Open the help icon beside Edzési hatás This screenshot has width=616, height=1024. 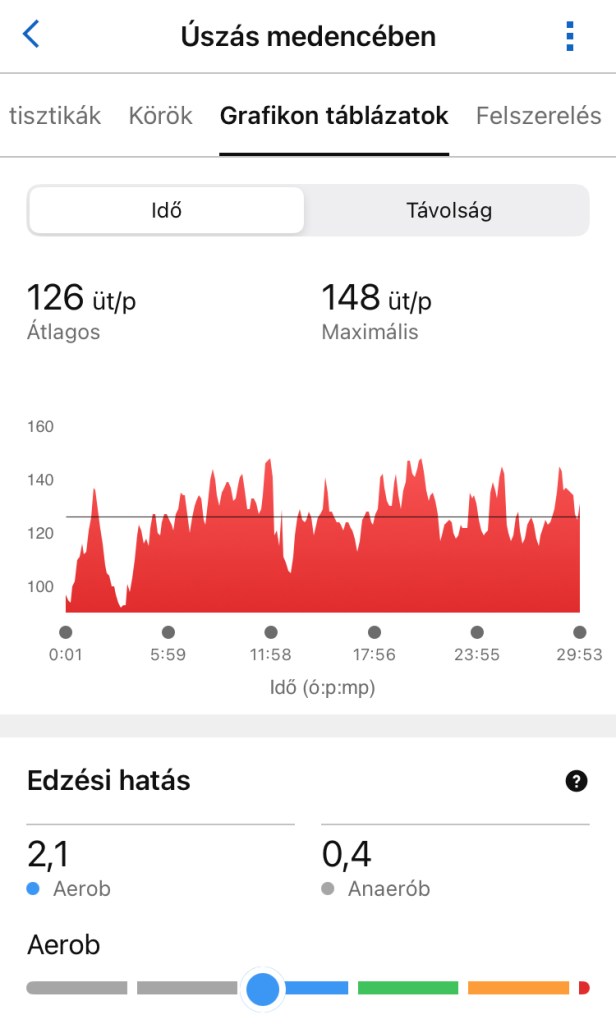(576, 781)
